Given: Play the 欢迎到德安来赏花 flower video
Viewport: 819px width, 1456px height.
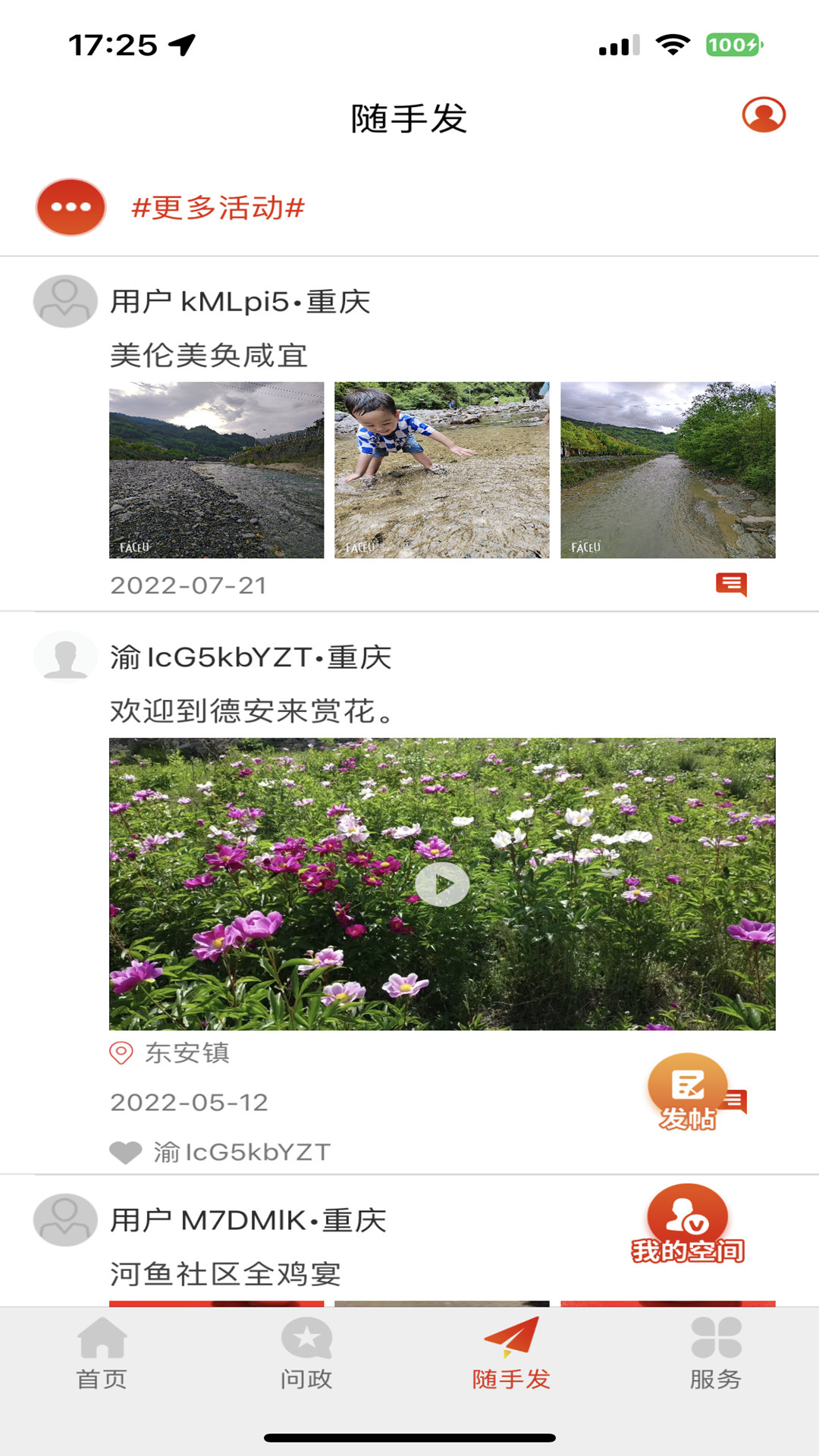Looking at the screenshot, I should [x=442, y=884].
